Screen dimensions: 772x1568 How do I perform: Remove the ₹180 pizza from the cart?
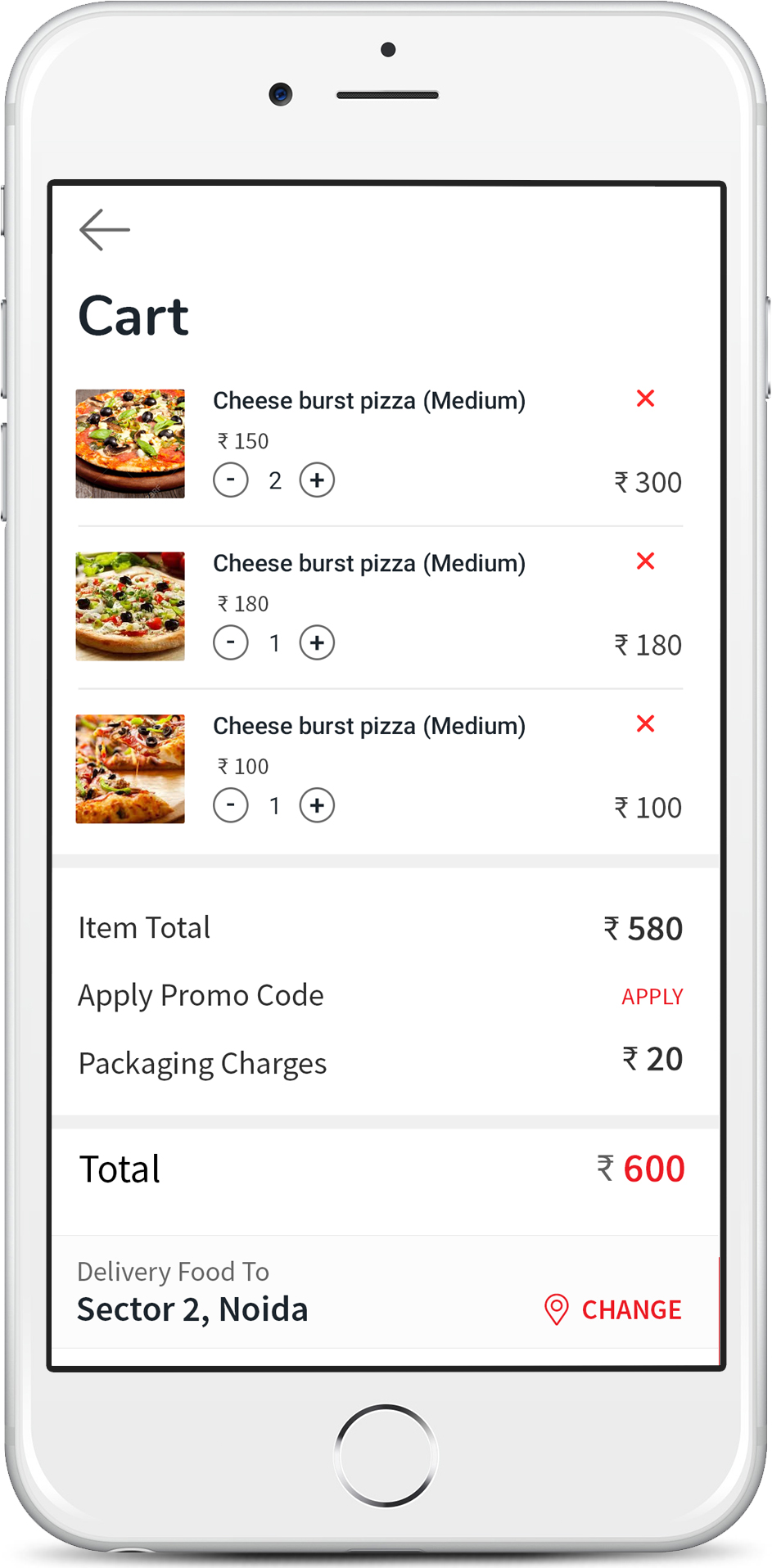pyautogui.click(x=645, y=561)
